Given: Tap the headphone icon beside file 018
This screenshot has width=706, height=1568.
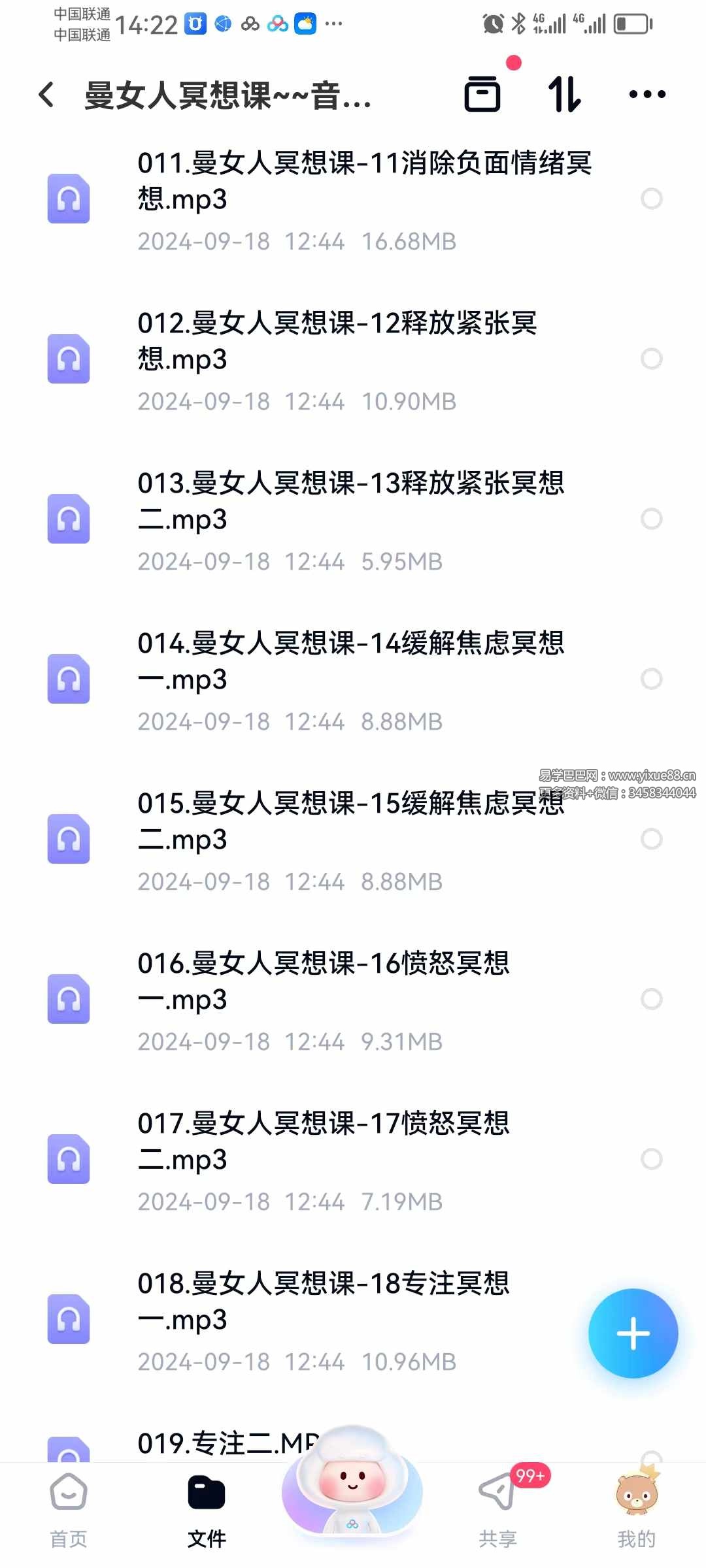Looking at the screenshot, I should [69, 1320].
